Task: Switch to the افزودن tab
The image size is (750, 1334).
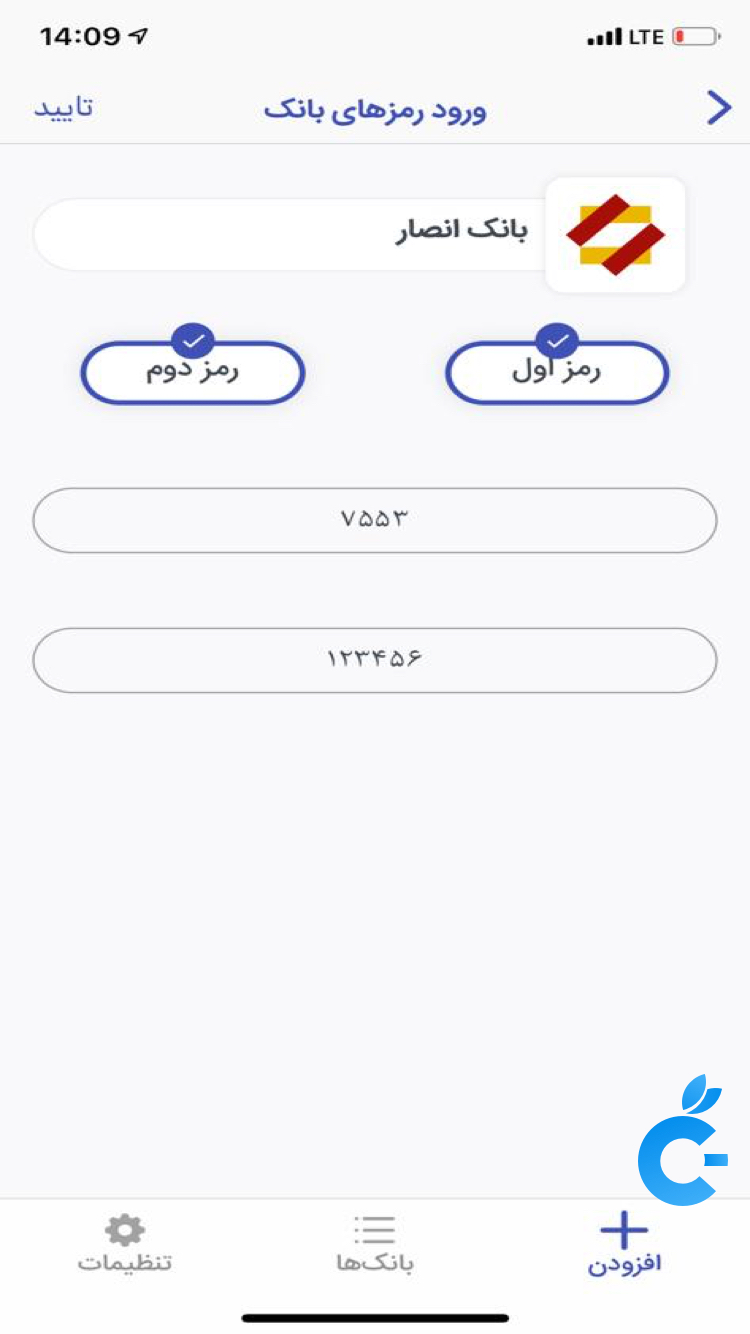Action: [x=624, y=1243]
